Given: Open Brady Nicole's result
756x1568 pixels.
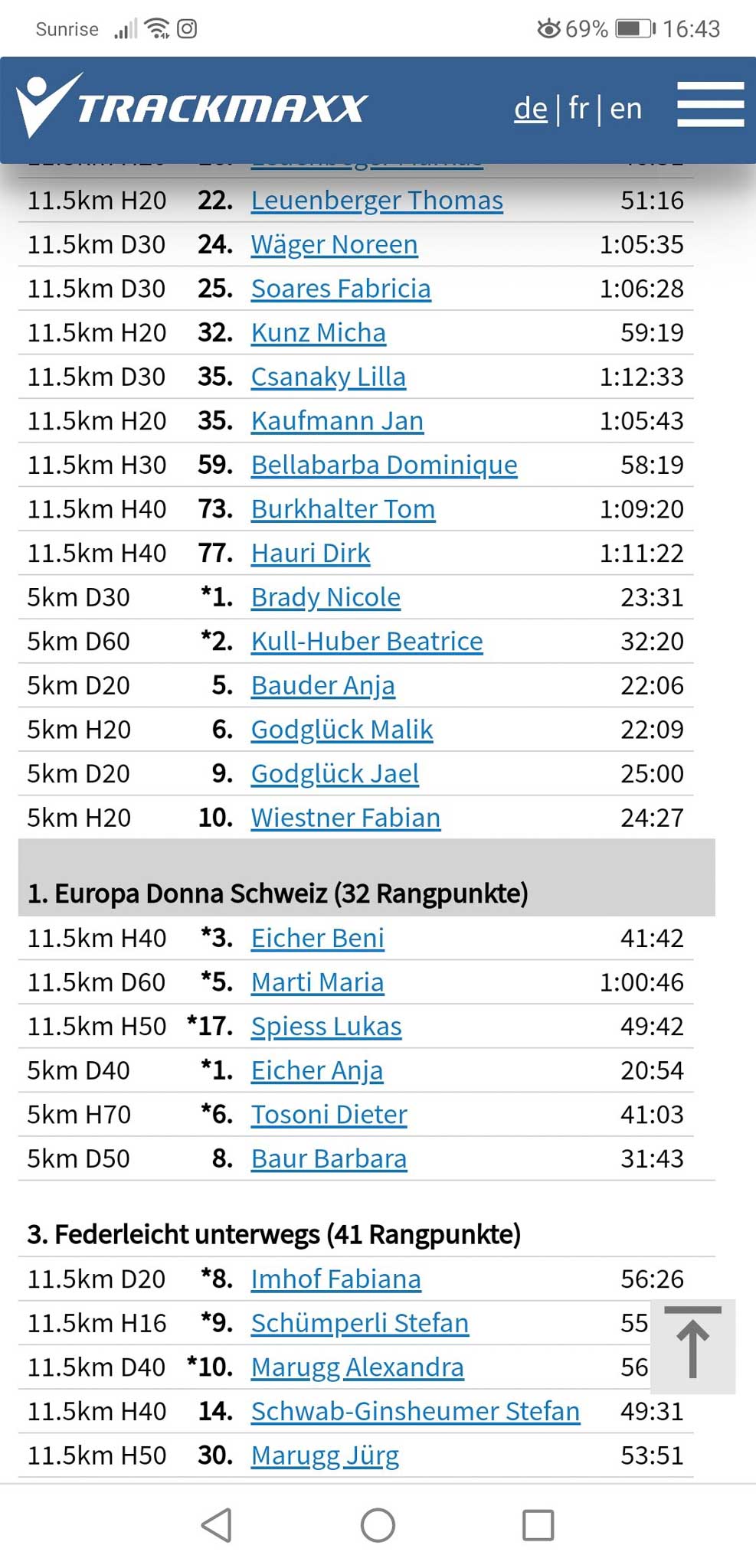Looking at the screenshot, I should tap(326, 597).
